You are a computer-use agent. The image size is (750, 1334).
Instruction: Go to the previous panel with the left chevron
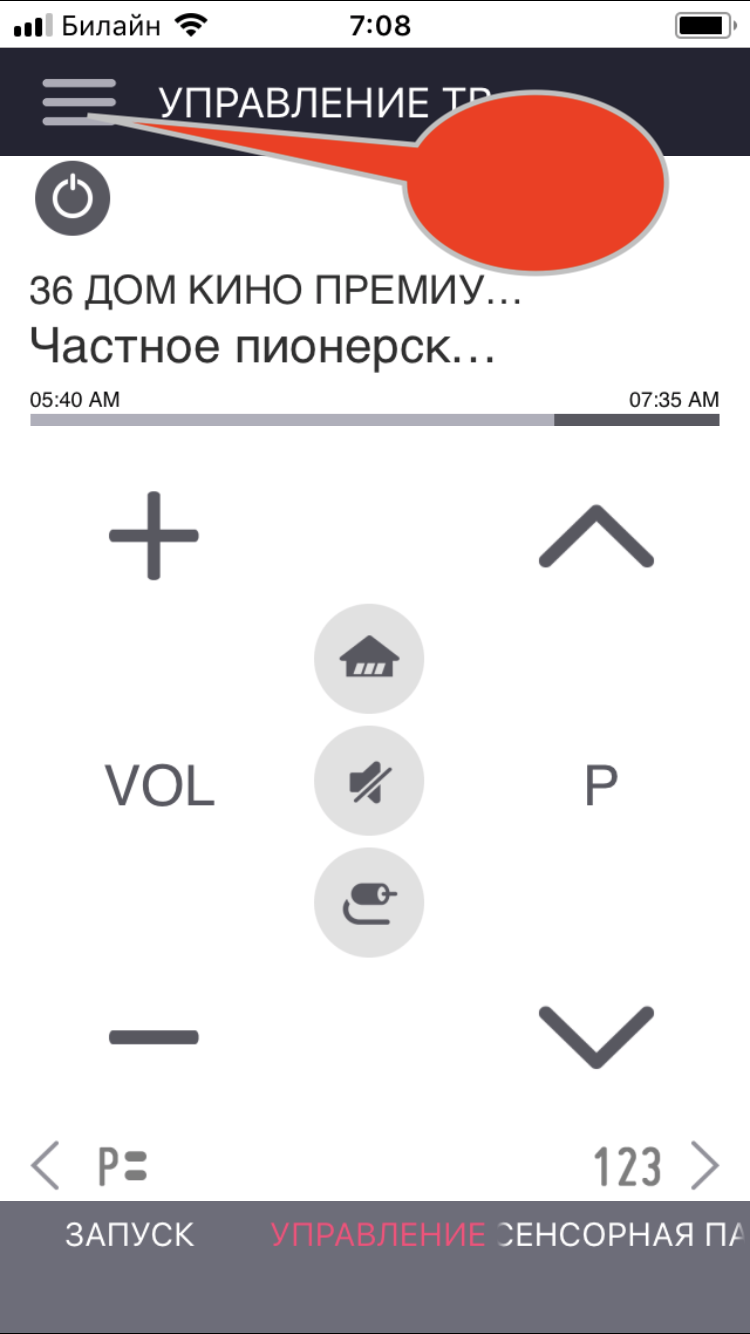[45, 1166]
